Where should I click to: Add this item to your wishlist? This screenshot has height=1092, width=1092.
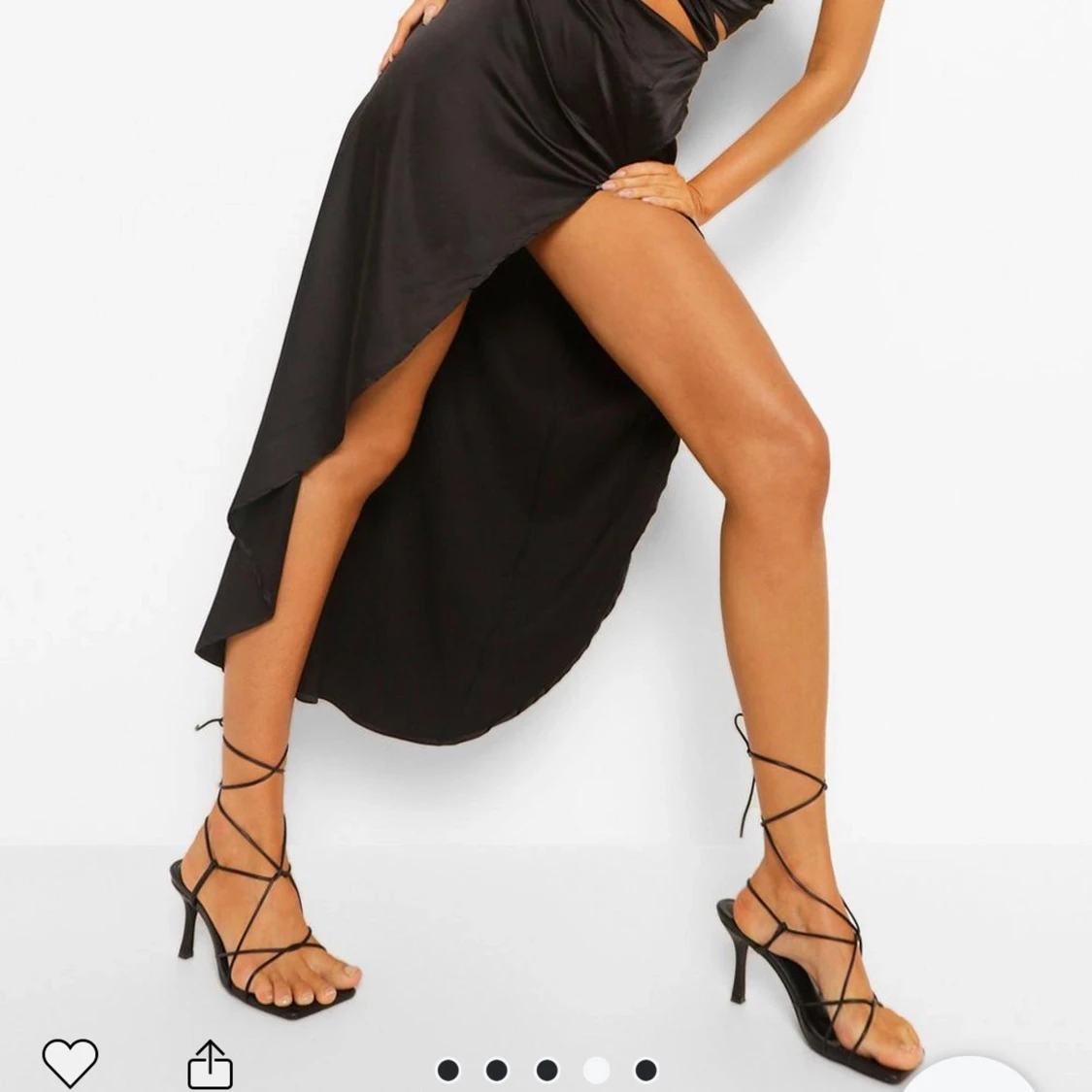click(x=70, y=1062)
